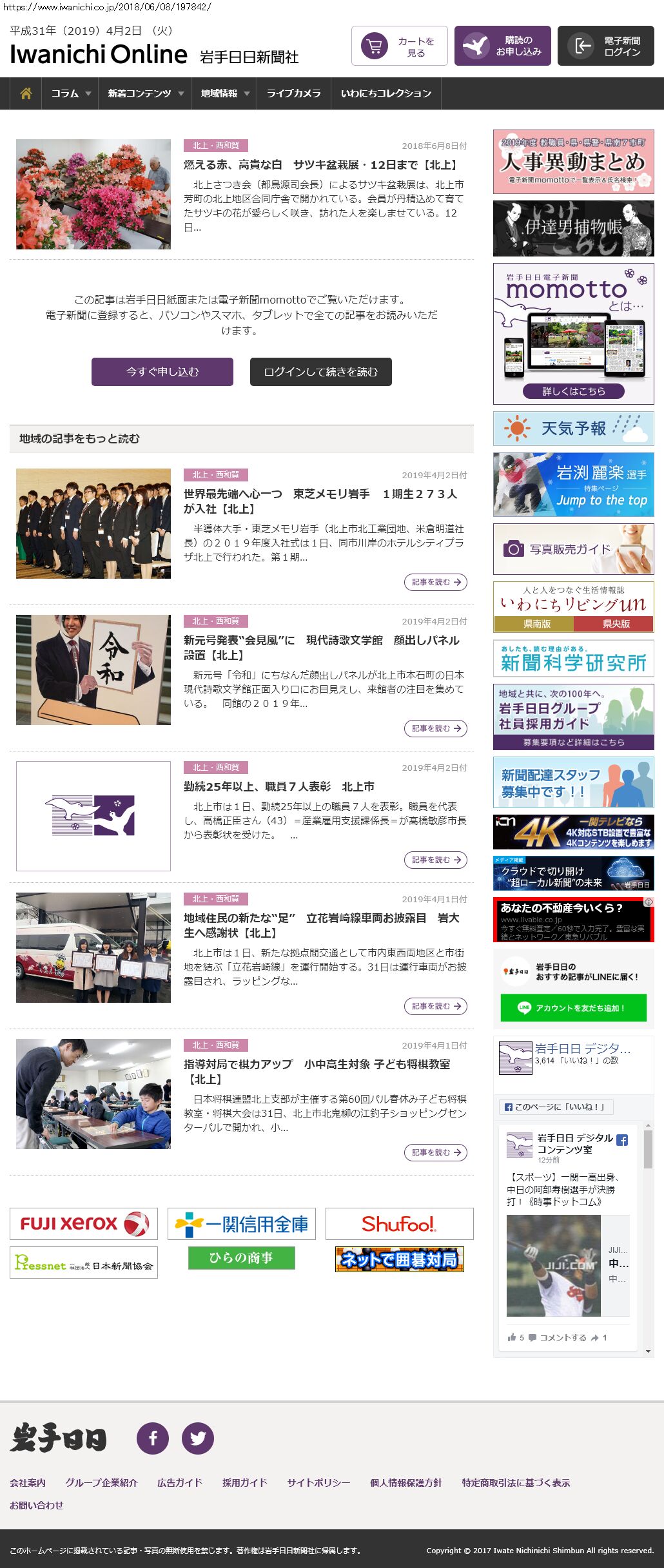Read the 東芝メモリ岩手 entrance ceremony article
The image size is (664, 1568).
click(320, 501)
